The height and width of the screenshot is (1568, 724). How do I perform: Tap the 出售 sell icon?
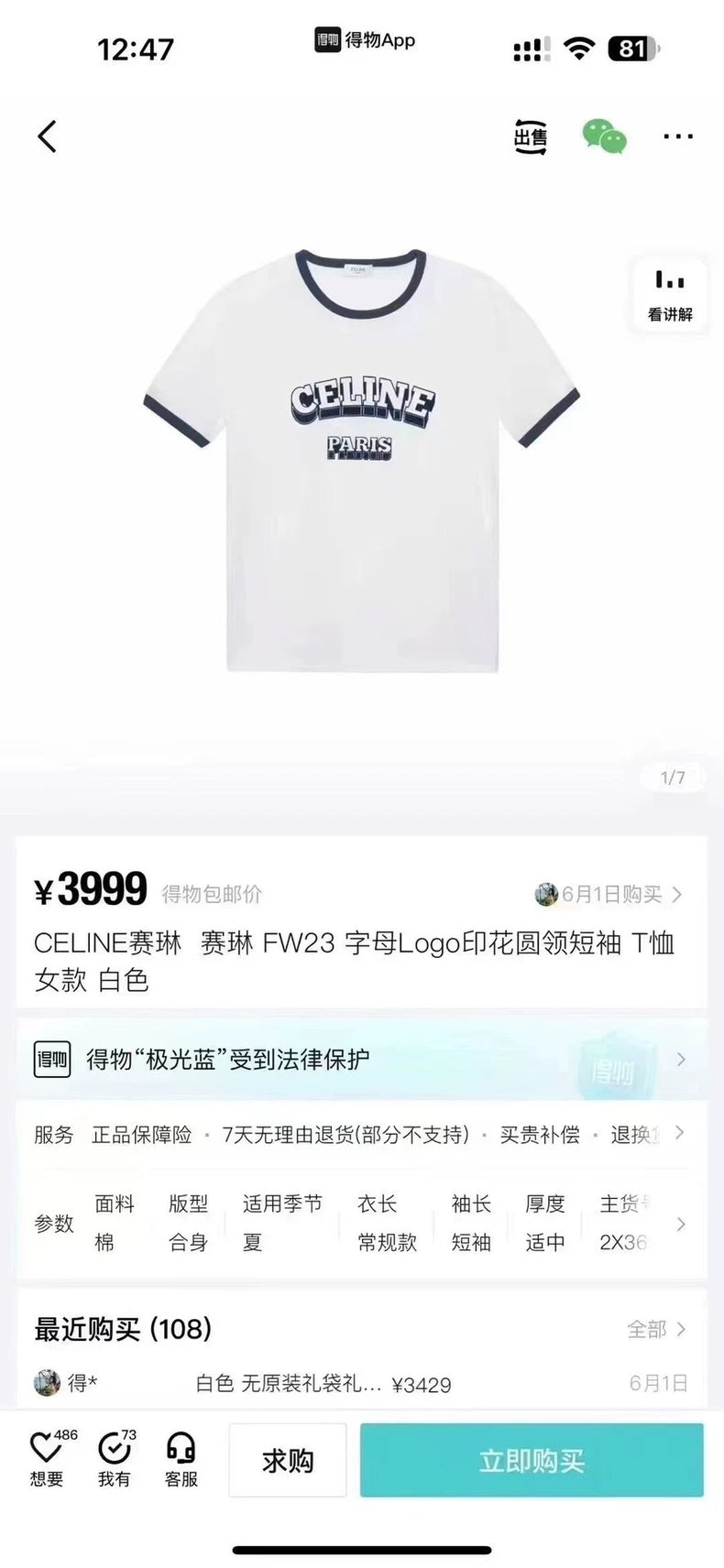point(530,136)
